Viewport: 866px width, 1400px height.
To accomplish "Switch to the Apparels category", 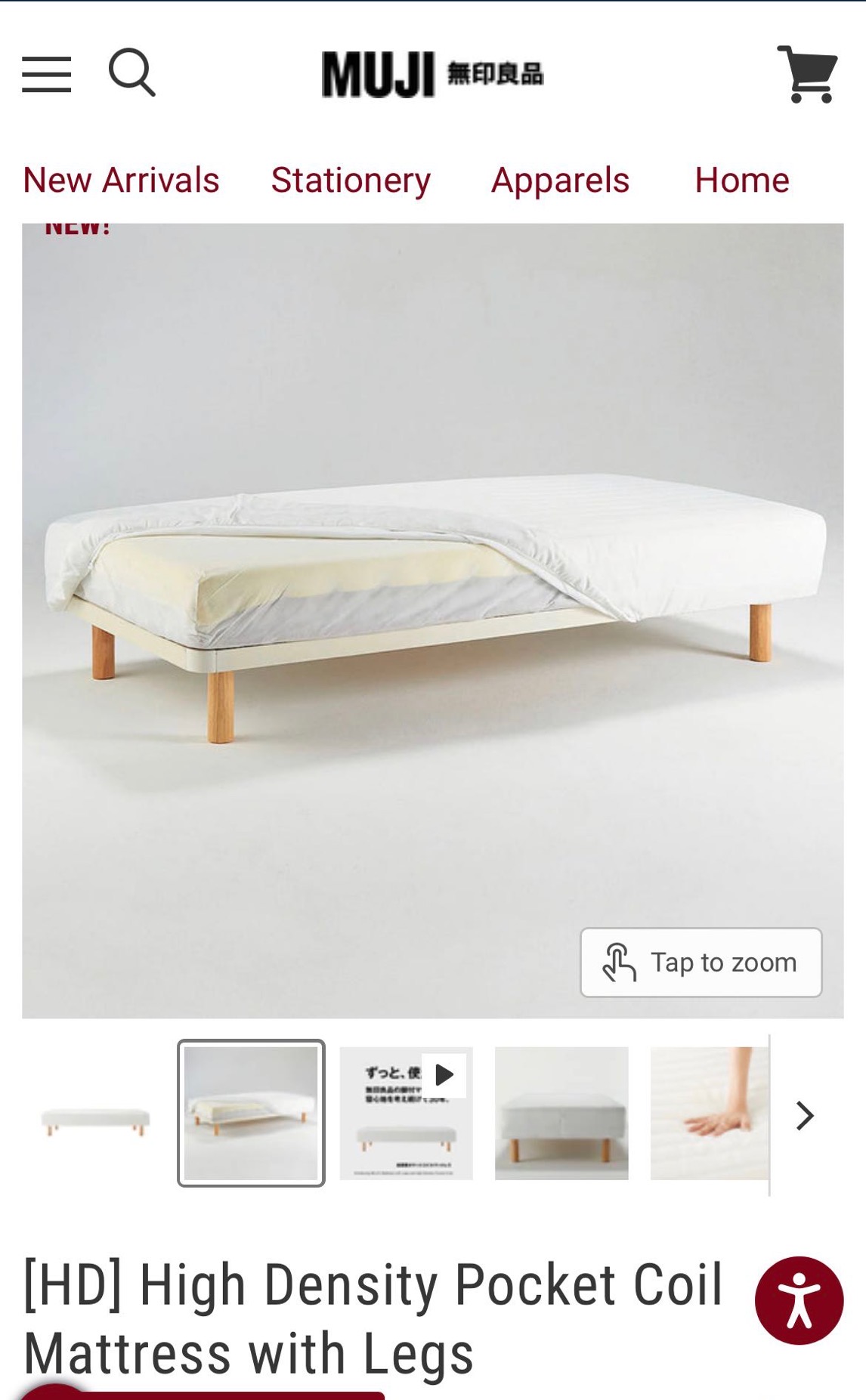I will [x=560, y=181].
